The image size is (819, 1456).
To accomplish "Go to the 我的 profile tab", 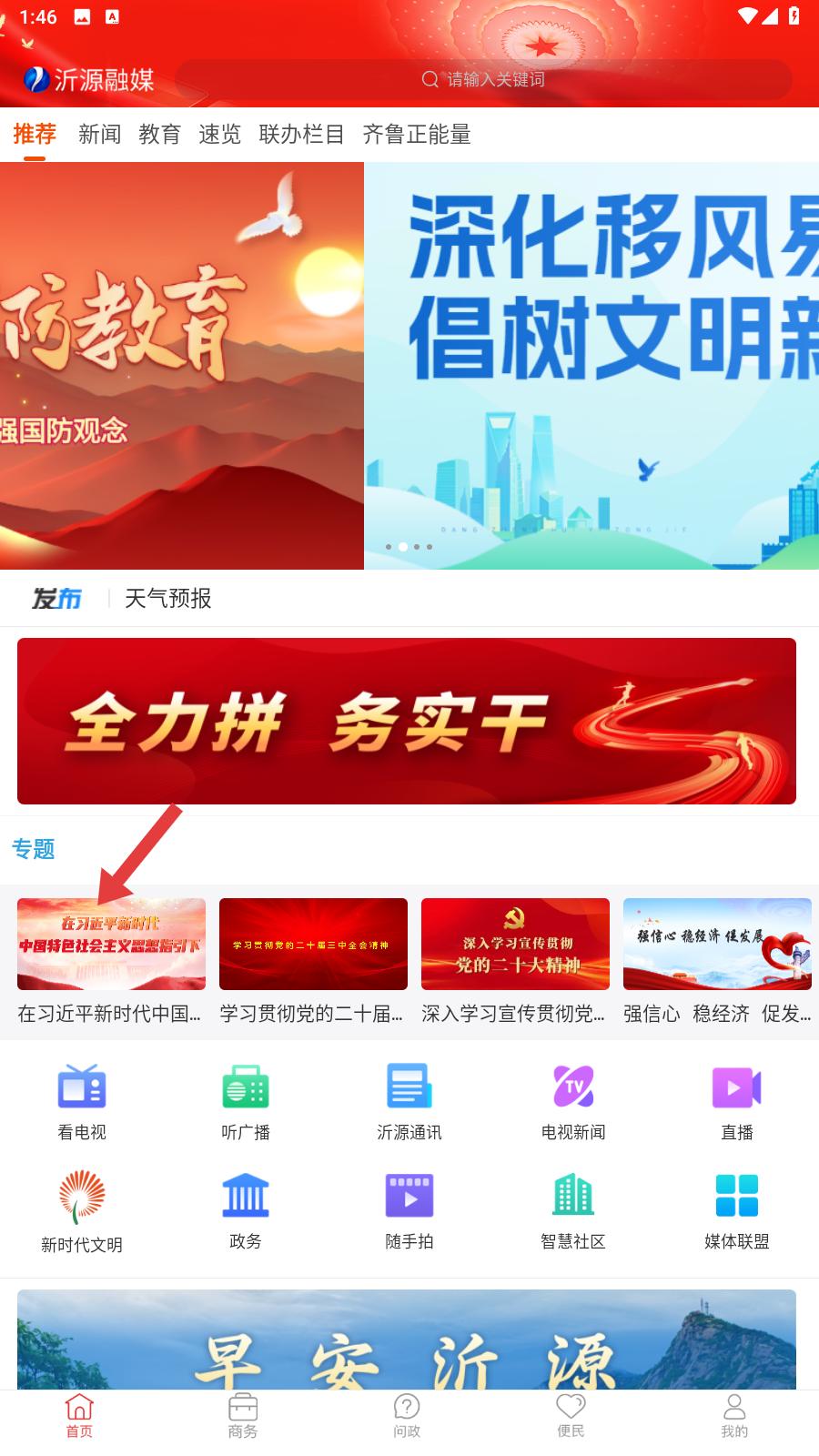I will pos(734,1416).
